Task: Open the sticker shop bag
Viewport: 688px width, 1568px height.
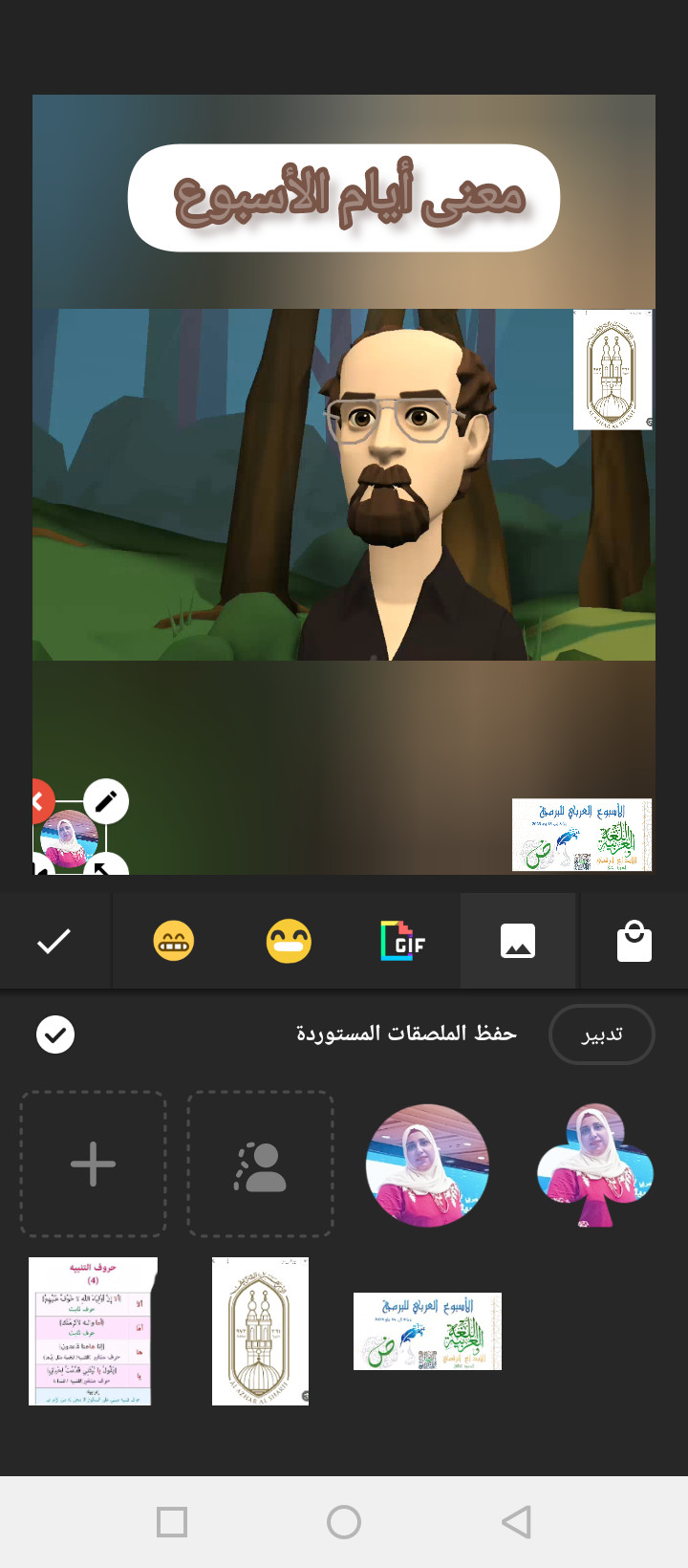Action: coord(634,942)
